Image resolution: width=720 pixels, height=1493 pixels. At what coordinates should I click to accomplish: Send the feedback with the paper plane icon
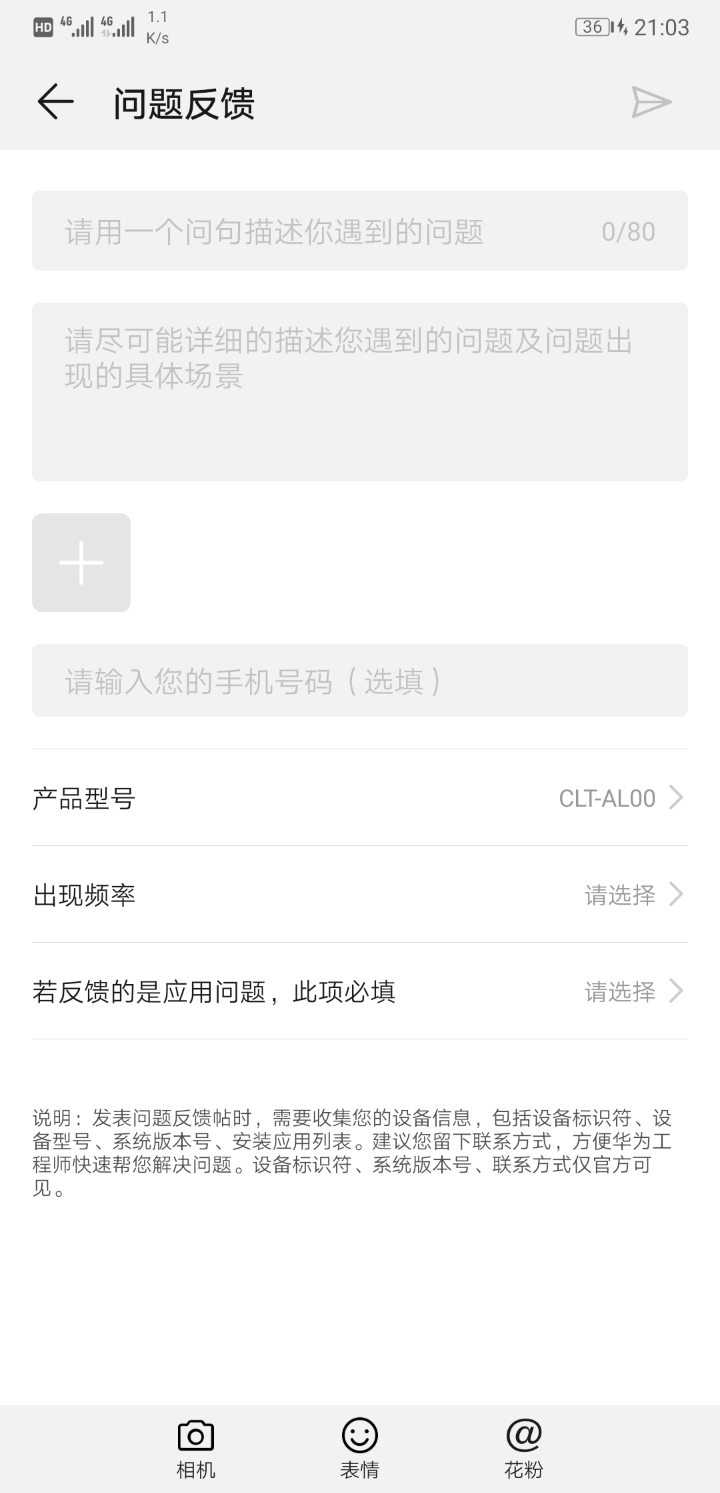(650, 102)
